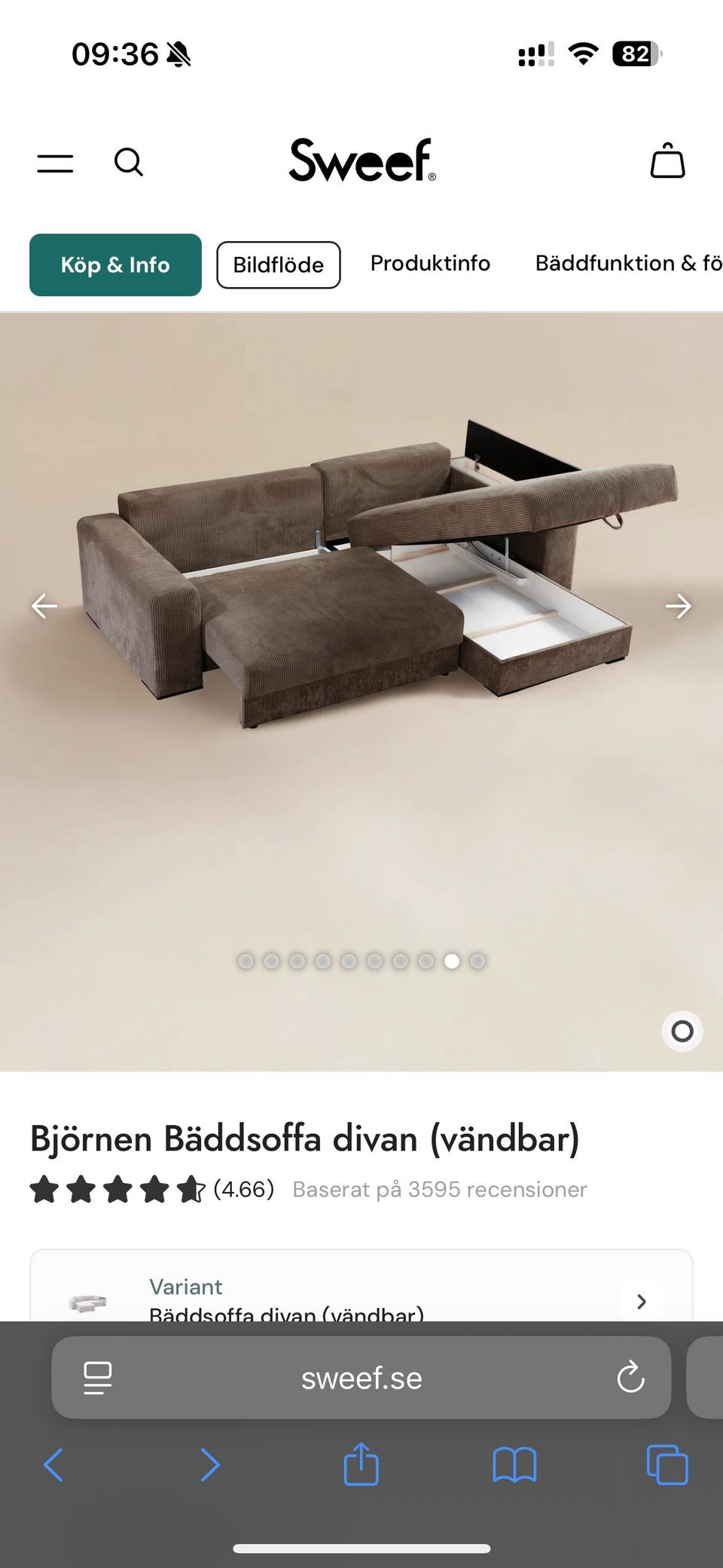Tap the sweef.se address bar field
This screenshot has width=723, height=1568.
tap(361, 1378)
